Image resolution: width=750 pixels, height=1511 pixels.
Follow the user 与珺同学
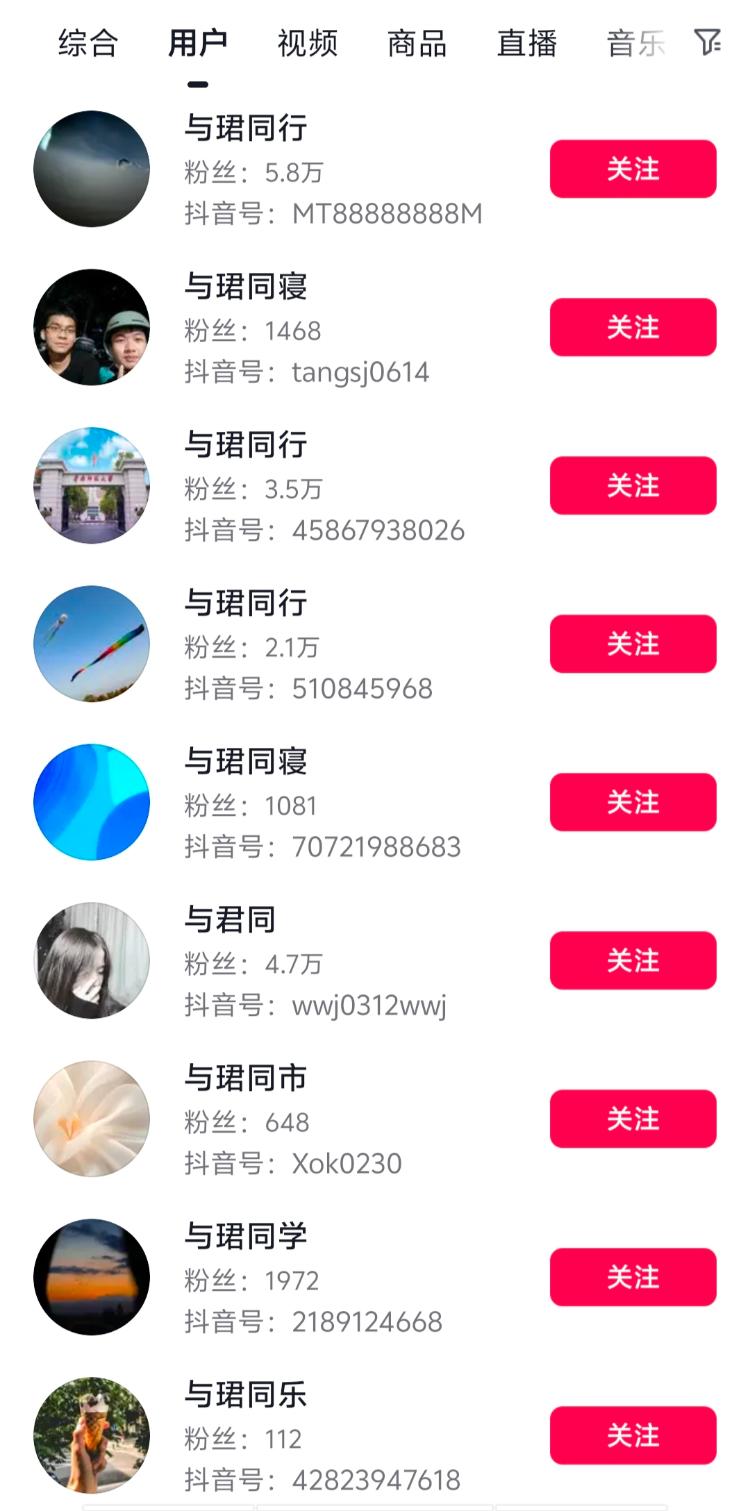[633, 1277]
